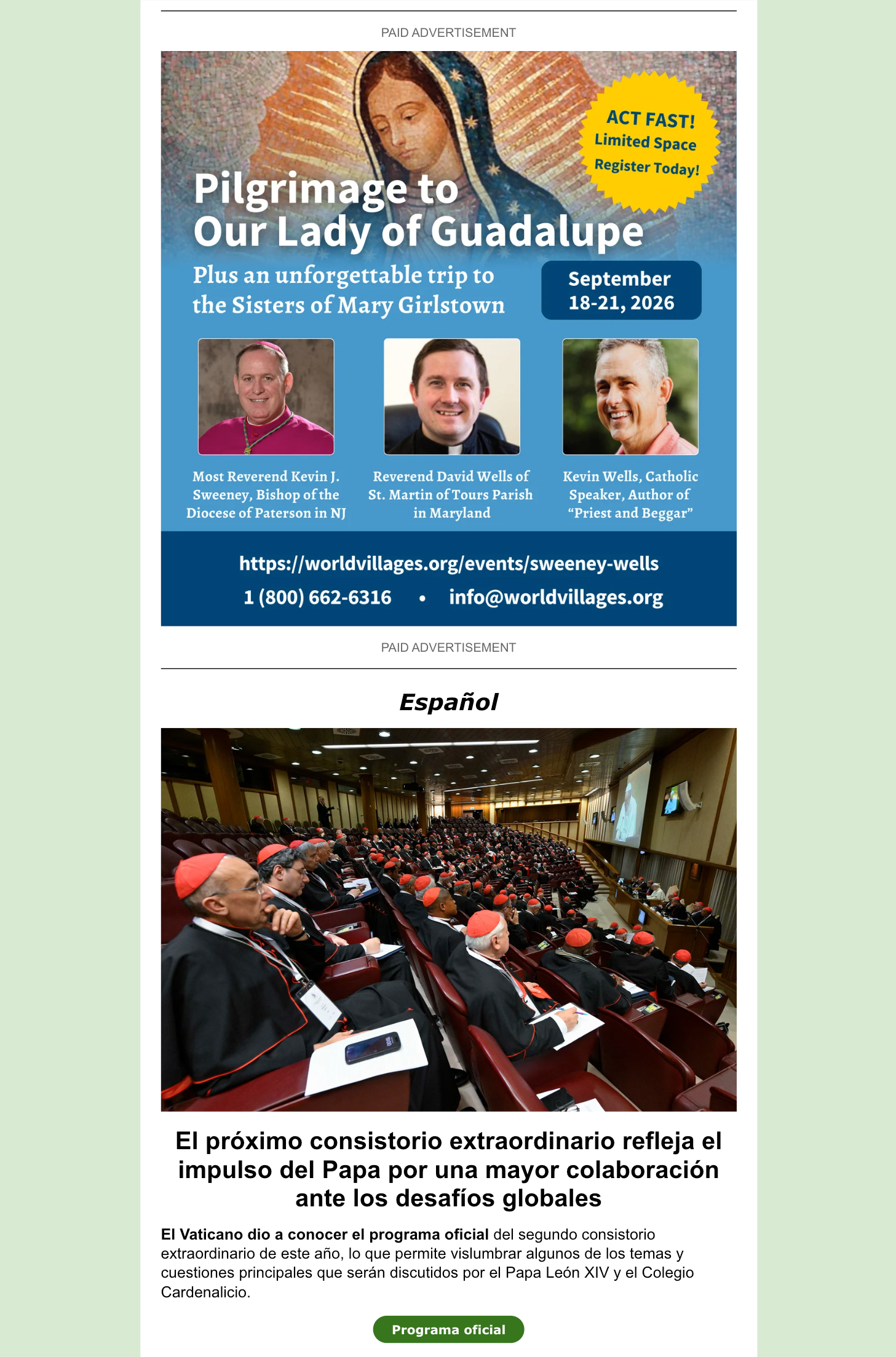Open the consistorio extraordinario article headline

pos(448,1169)
